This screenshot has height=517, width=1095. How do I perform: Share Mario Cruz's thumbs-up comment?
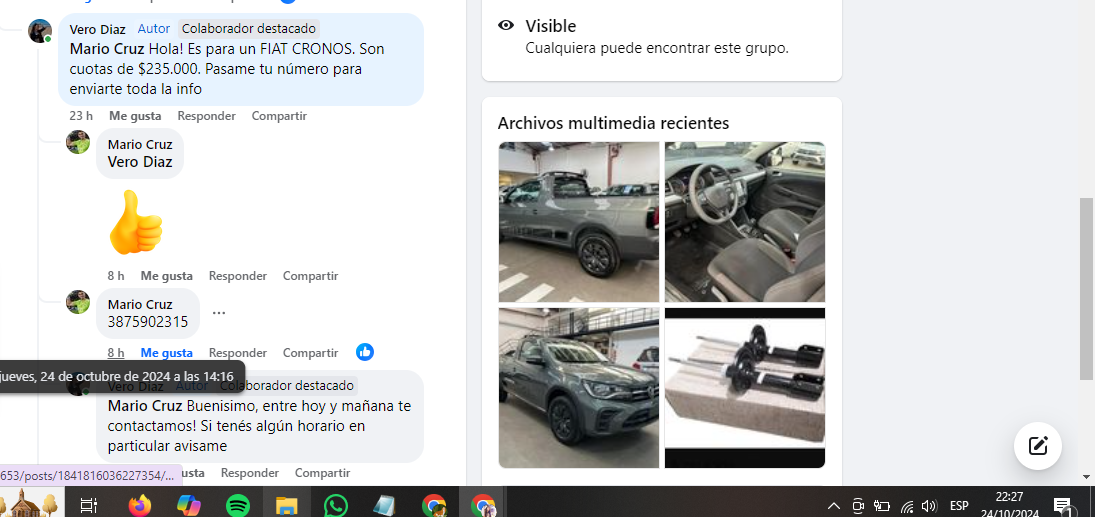(310, 276)
